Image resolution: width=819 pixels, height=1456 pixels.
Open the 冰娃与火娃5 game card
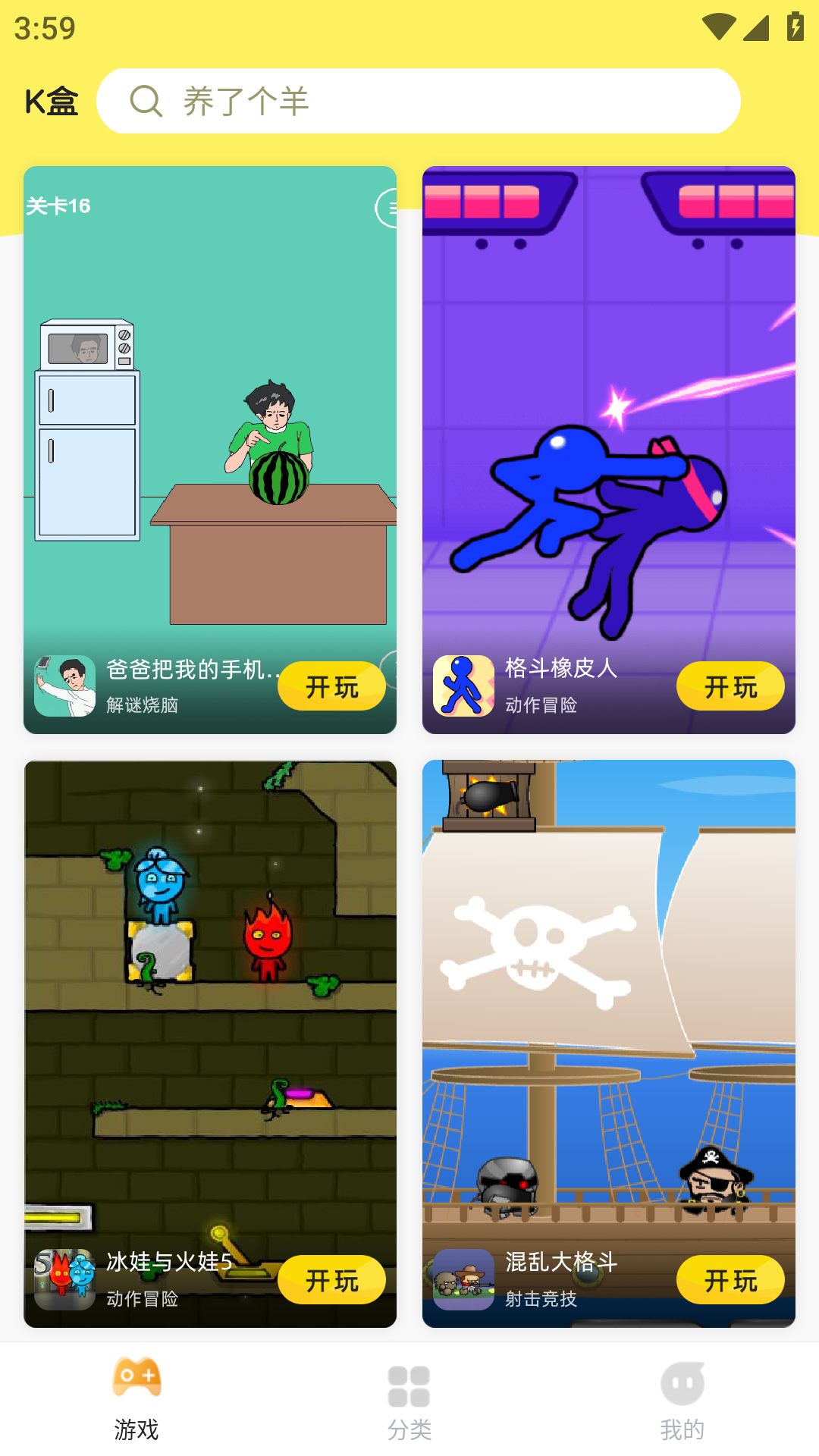pos(210,1009)
